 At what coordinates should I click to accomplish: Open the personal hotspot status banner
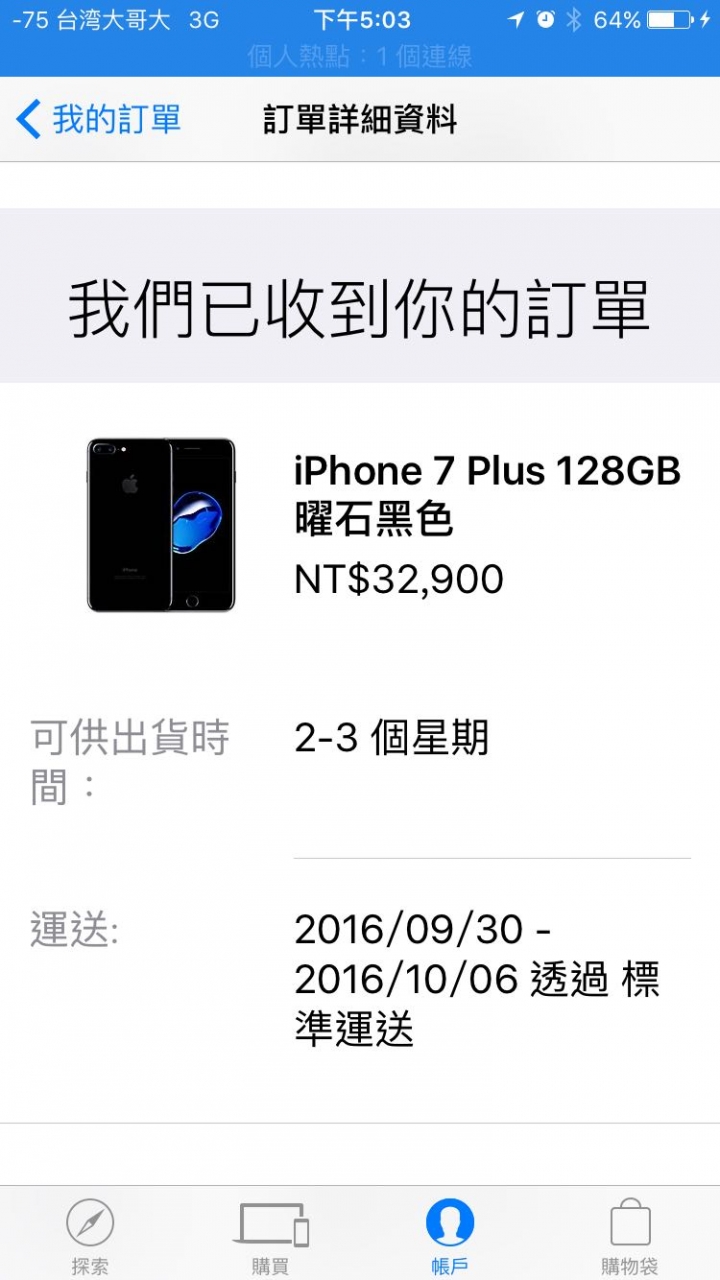(x=360, y=56)
